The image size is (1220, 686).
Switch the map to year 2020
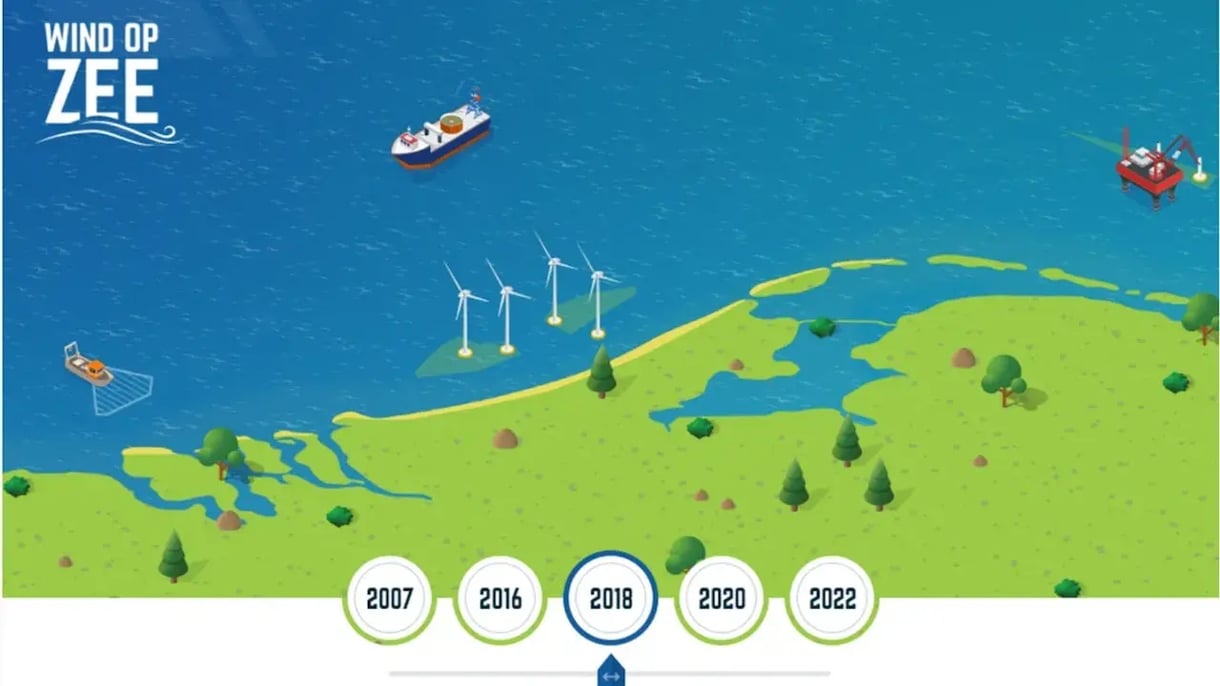tap(721, 599)
